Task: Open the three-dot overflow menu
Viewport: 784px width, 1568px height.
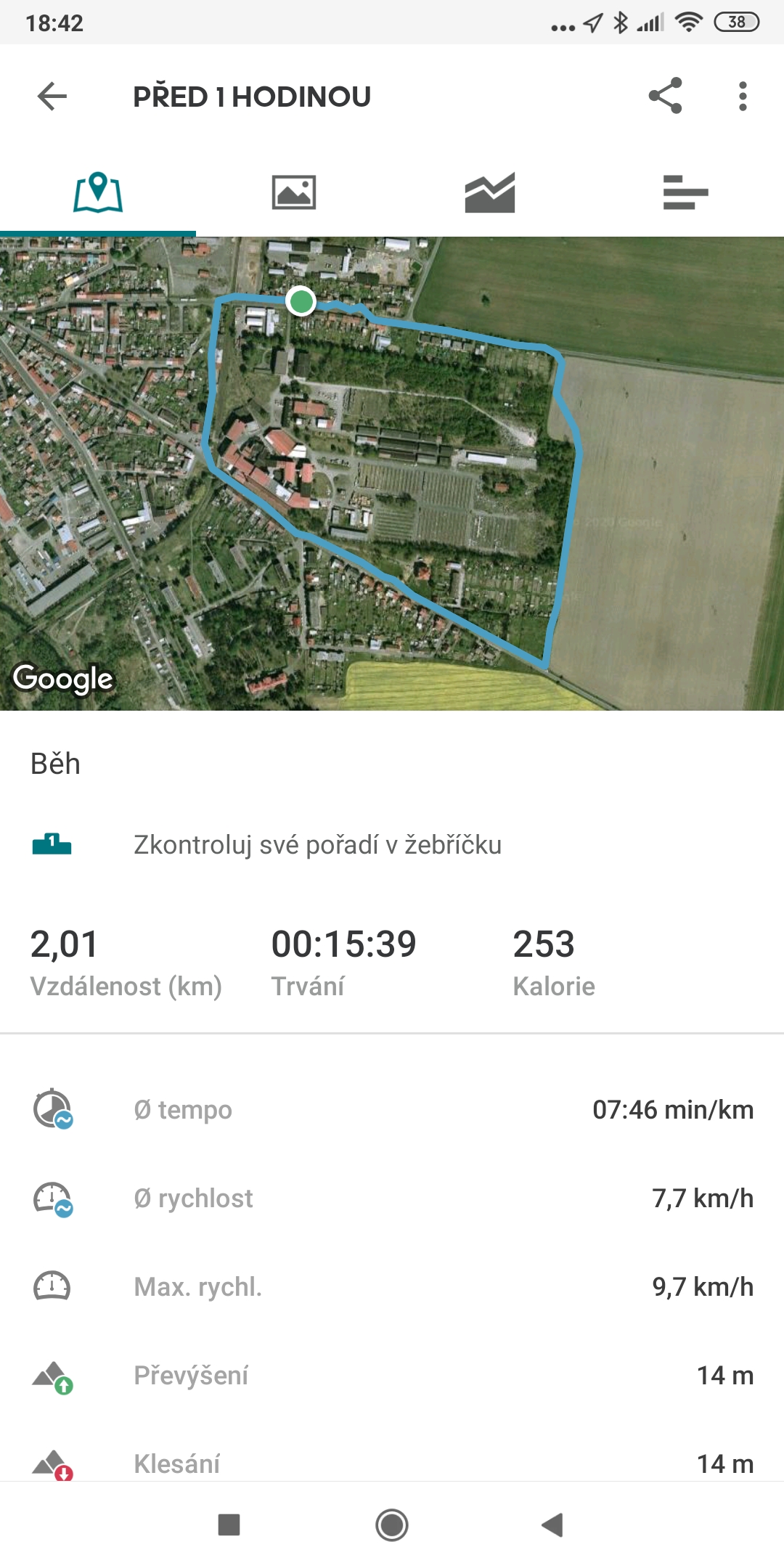Action: point(743,96)
